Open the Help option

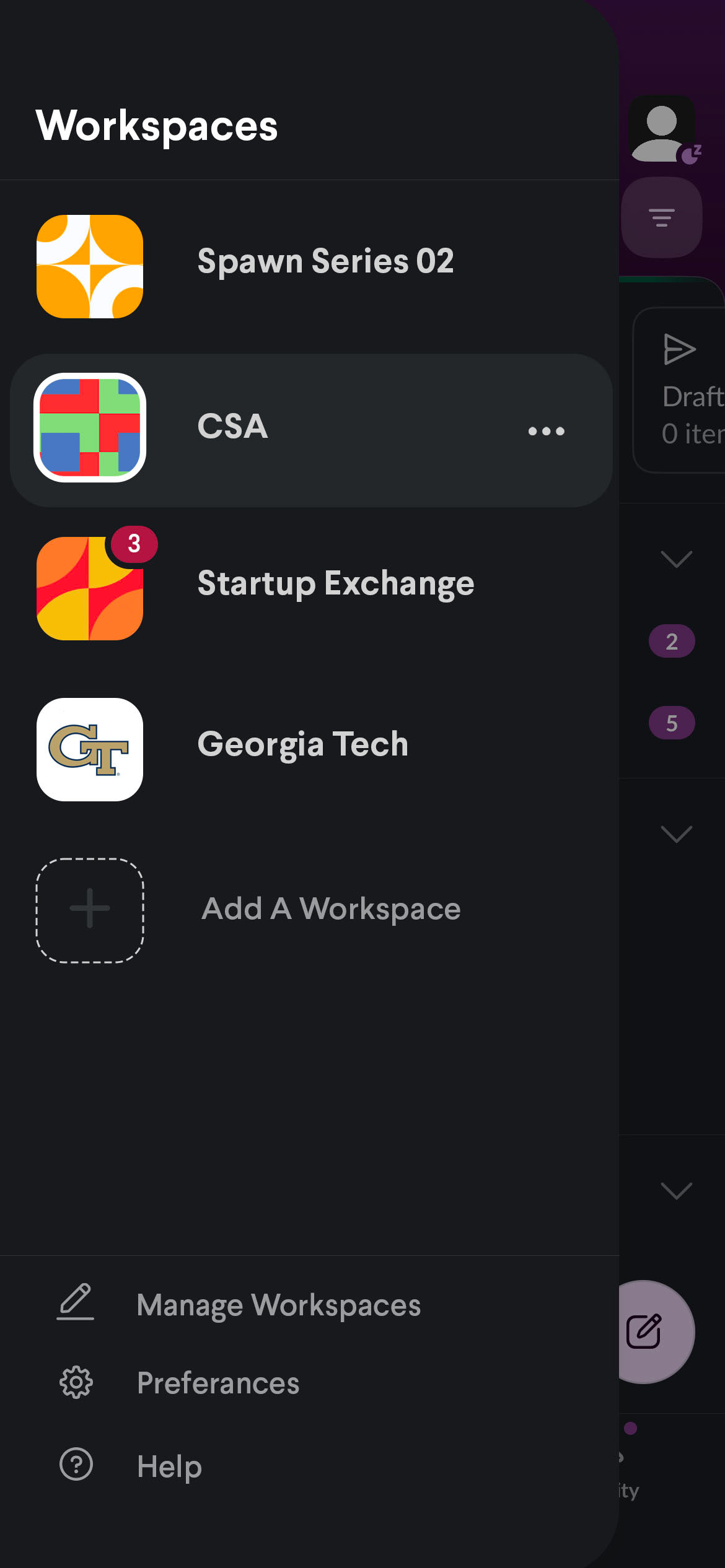point(130,1465)
